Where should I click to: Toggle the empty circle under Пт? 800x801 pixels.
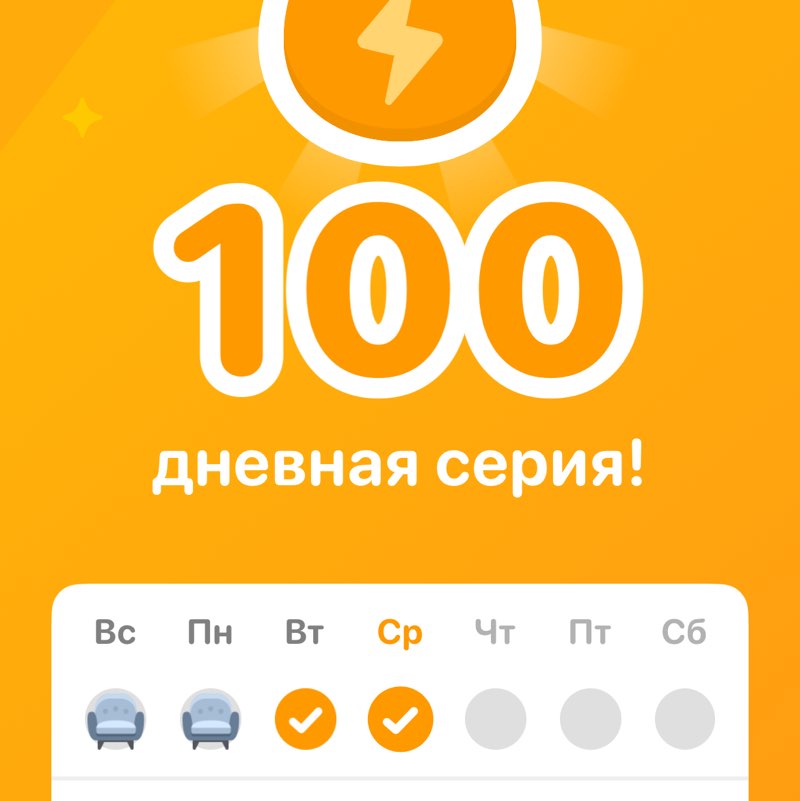(590, 716)
